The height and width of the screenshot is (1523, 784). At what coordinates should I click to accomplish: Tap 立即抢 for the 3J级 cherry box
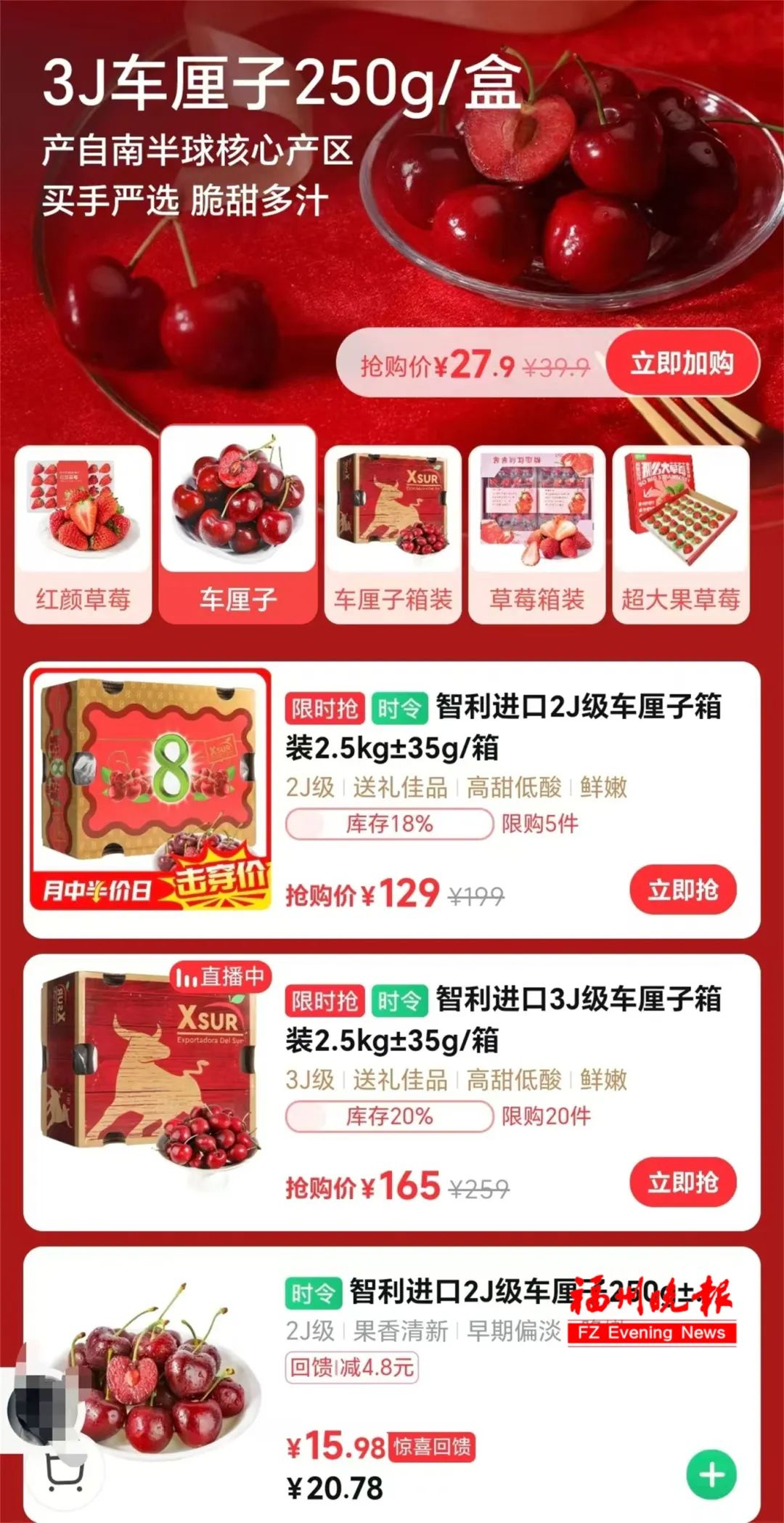click(x=682, y=1182)
